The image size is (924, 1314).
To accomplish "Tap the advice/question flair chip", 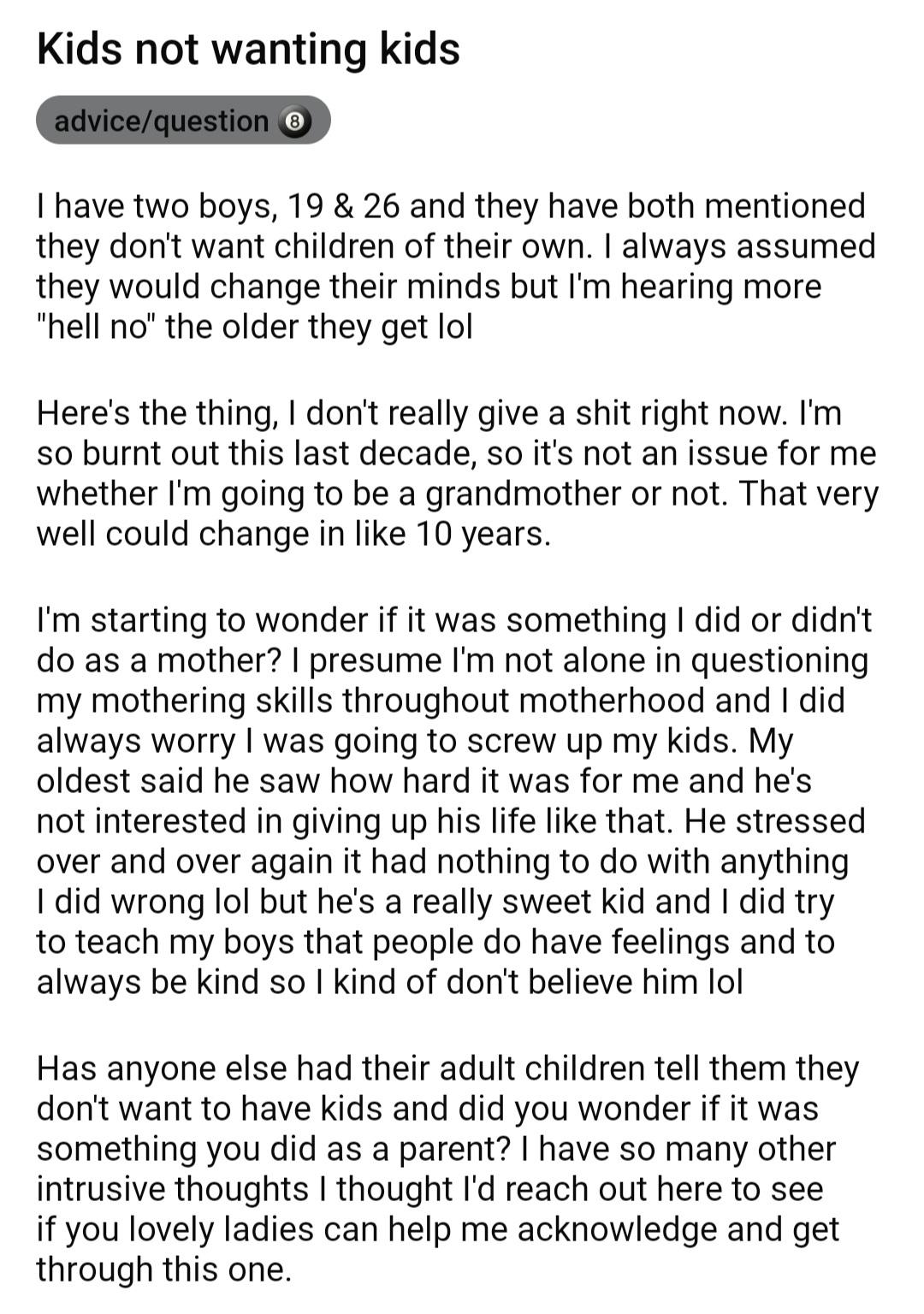I will [183, 121].
